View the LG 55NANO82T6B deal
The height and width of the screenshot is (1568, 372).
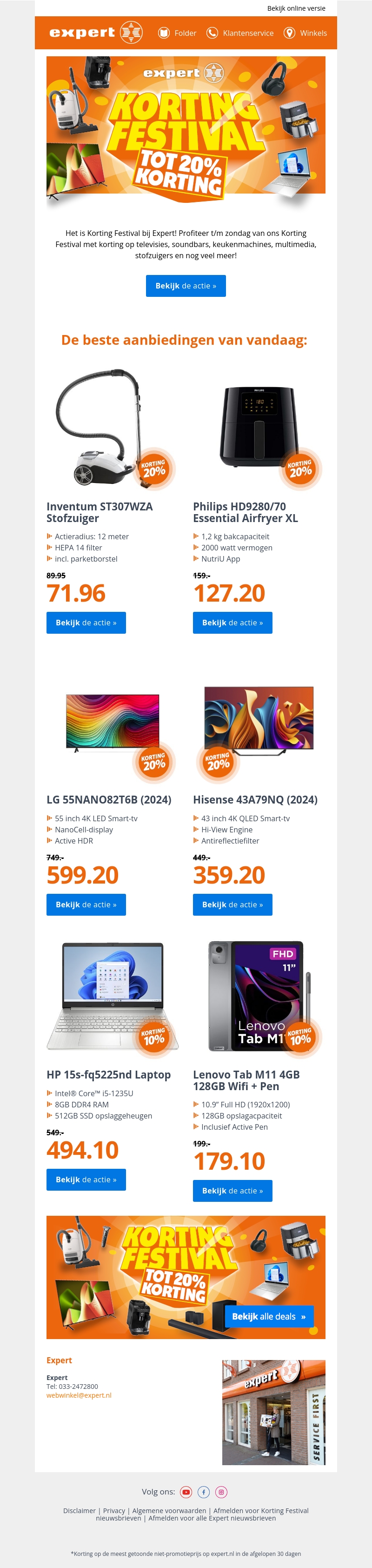pyautogui.click(x=86, y=905)
